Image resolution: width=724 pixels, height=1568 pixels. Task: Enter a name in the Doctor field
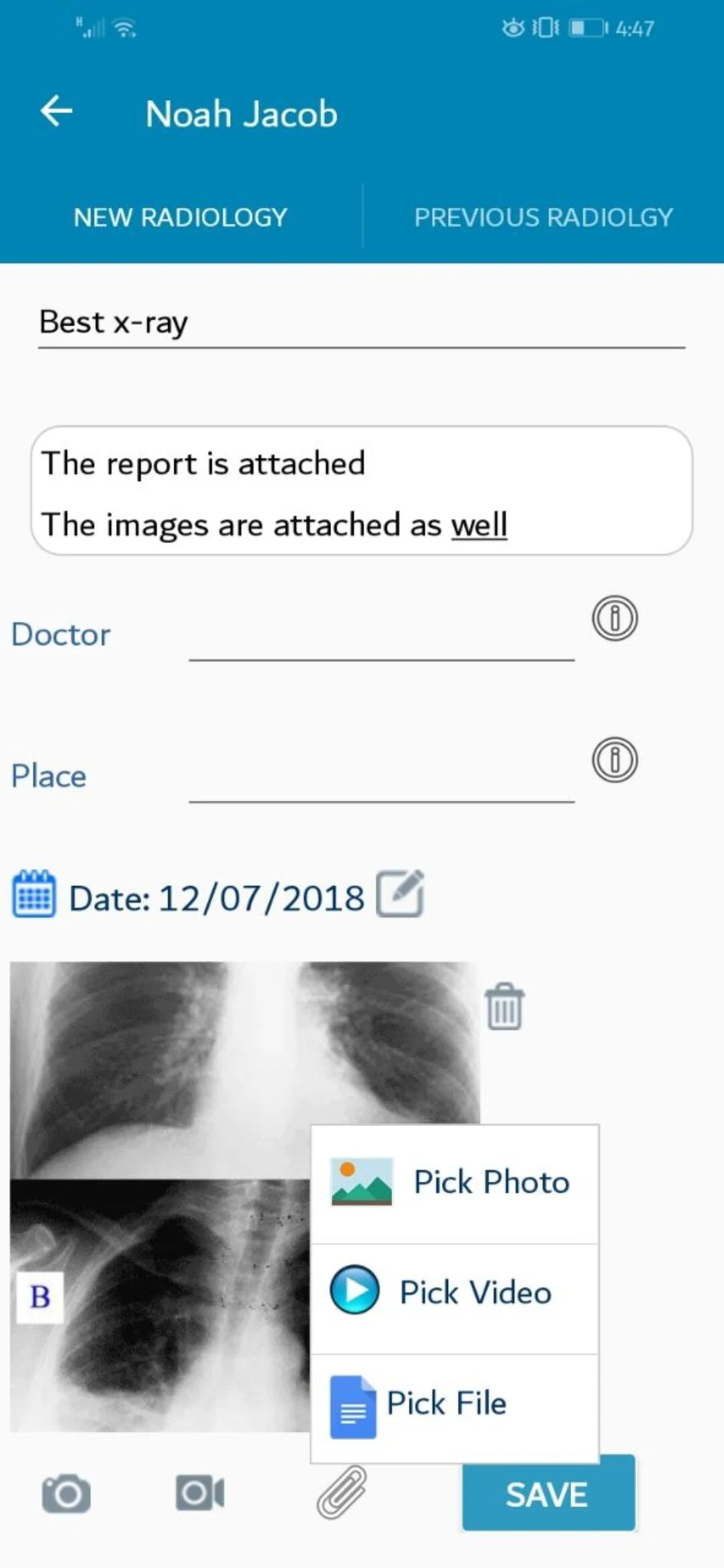click(x=381, y=637)
